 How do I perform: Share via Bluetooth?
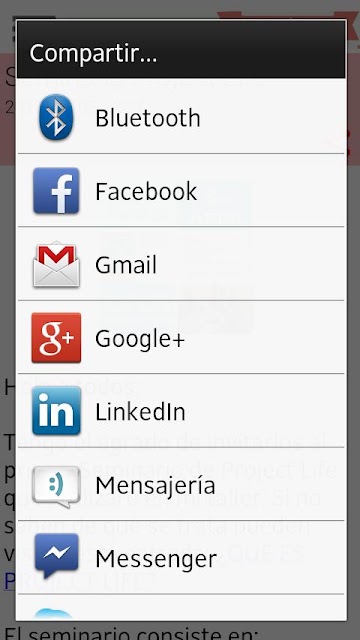point(181,117)
